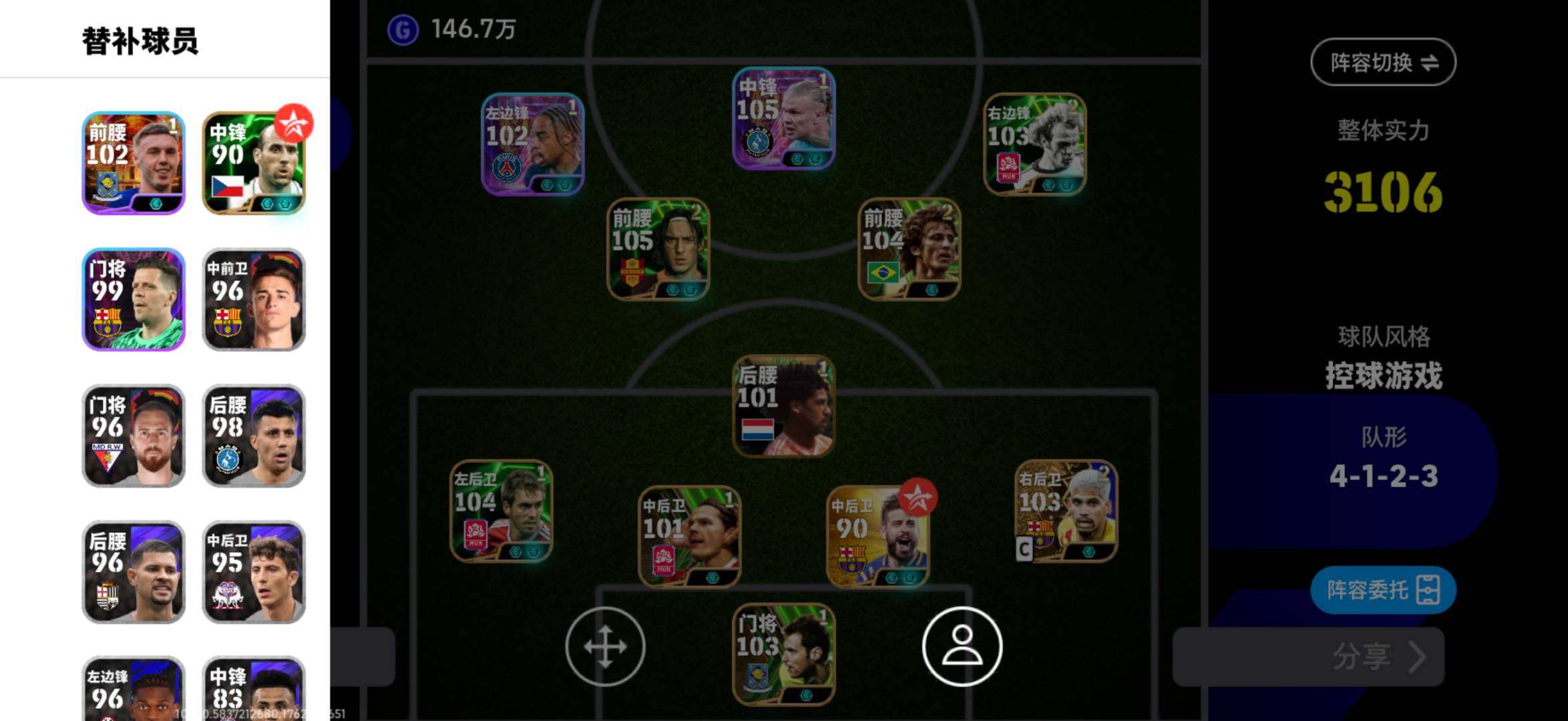Viewport: 1568px width, 721px height.
Task: Choose the 前腰 104 Brazil card
Action: (910, 248)
